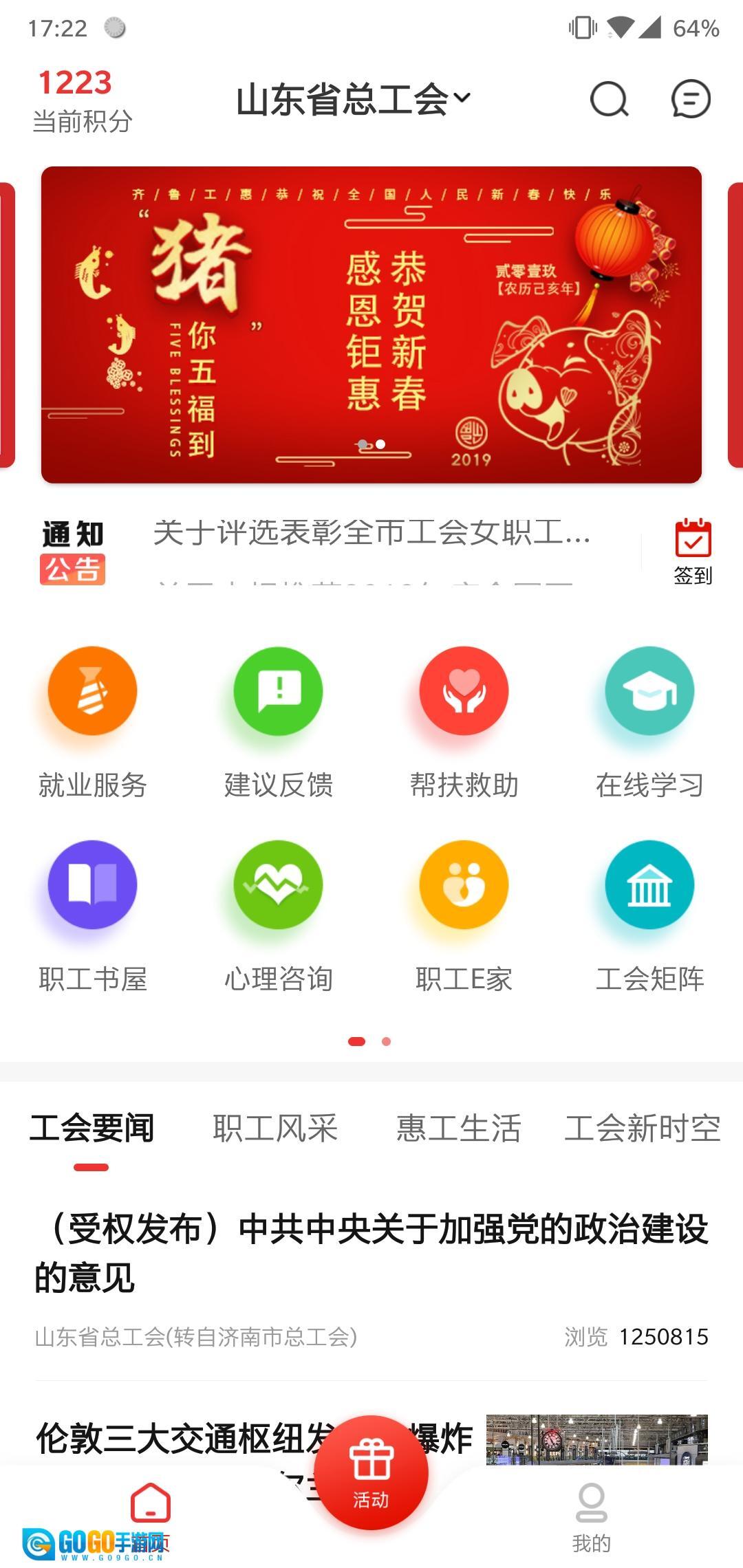Open 职工书屋 book house icon
This screenshot has width=743, height=1568.
[91, 886]
